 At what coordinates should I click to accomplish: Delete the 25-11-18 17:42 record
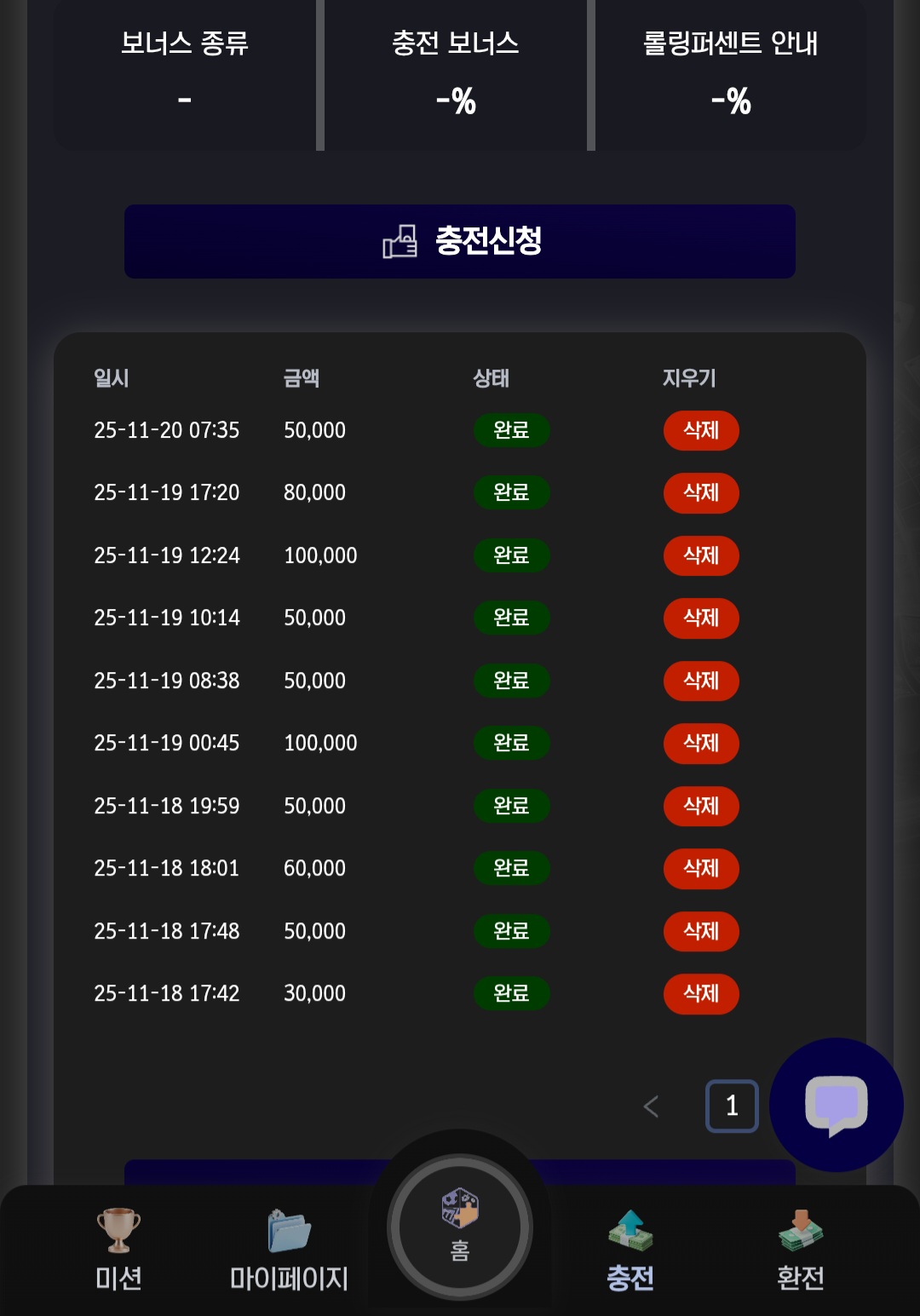(x=700, y=994)
